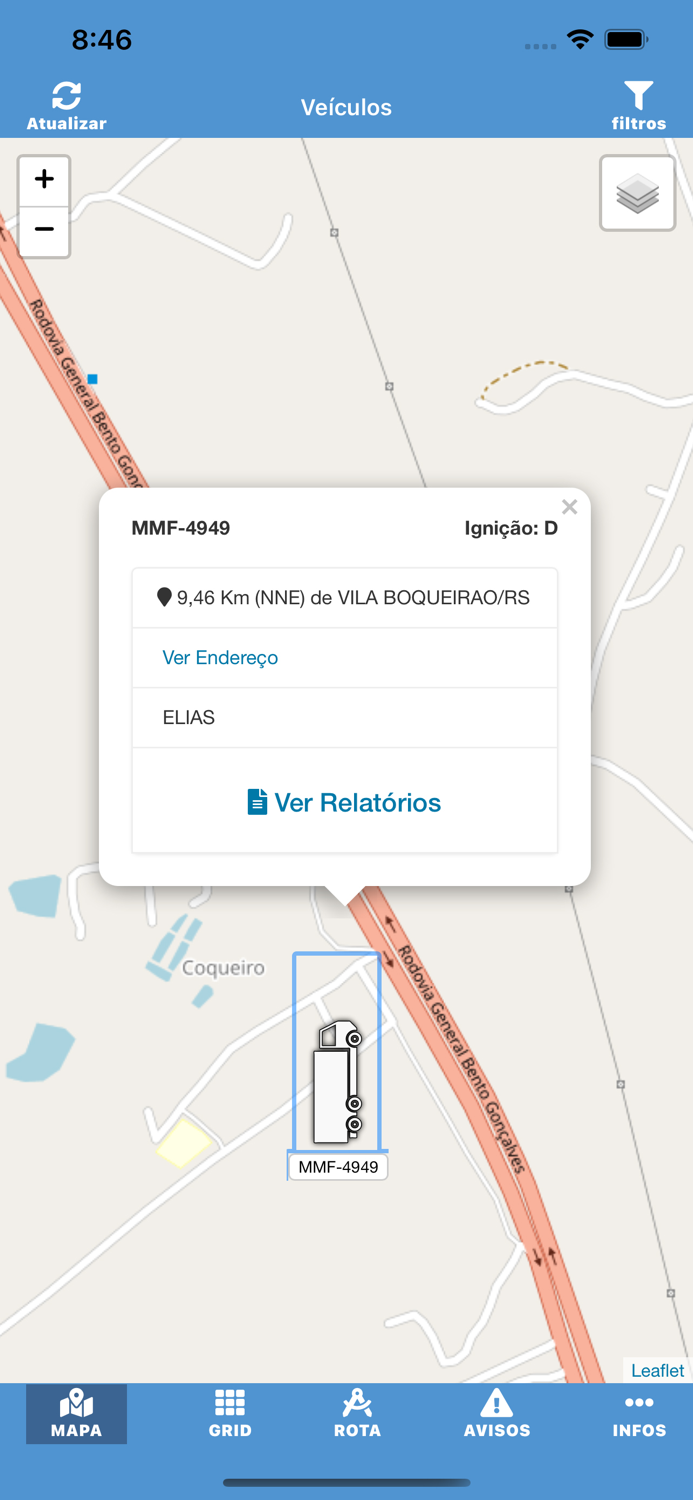Show the INFOS tab
Image resolution: width=693 pixels, height=1500 pixels.
(x=639, y=1413)
